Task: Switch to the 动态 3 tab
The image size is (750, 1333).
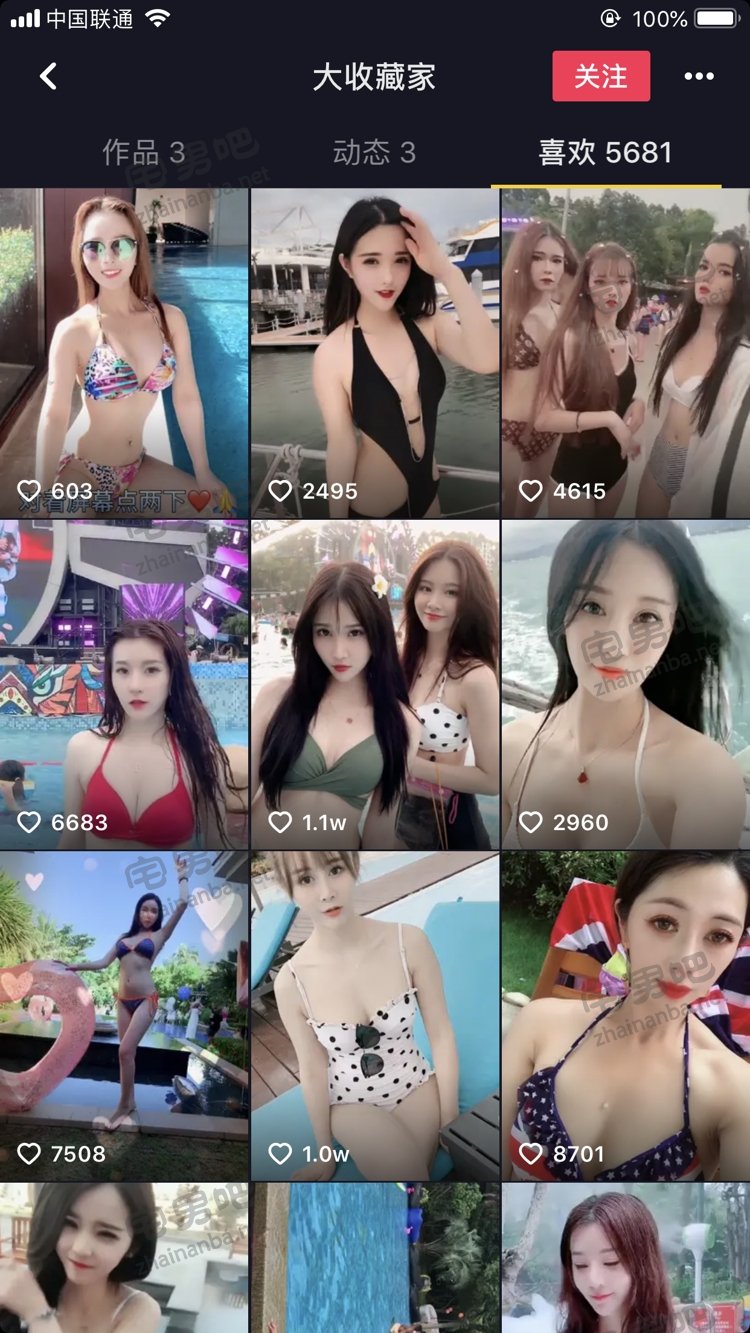Action: (x=374, y=153)
